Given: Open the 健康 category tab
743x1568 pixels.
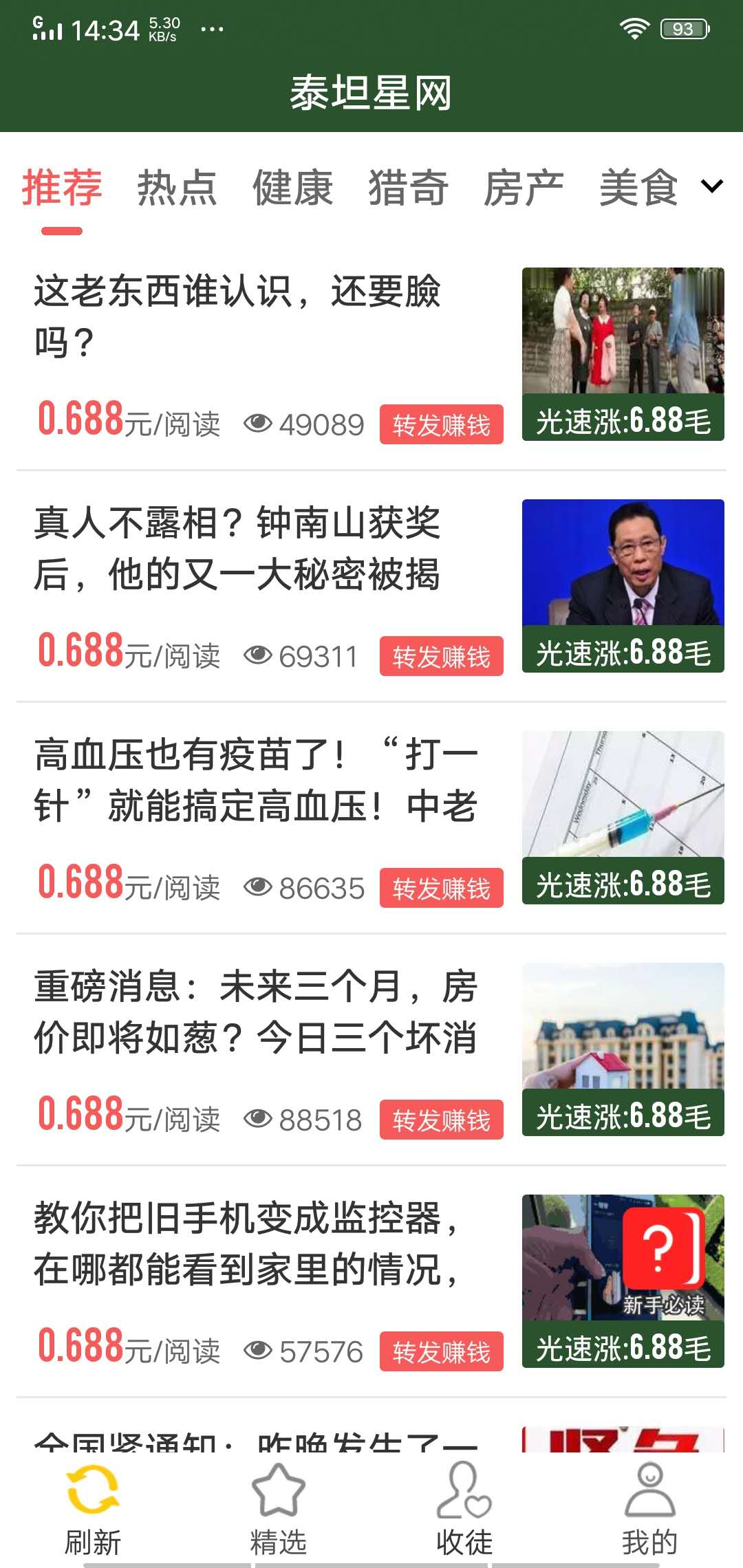Looking at the screenshot, I should [x=292, y=187].
